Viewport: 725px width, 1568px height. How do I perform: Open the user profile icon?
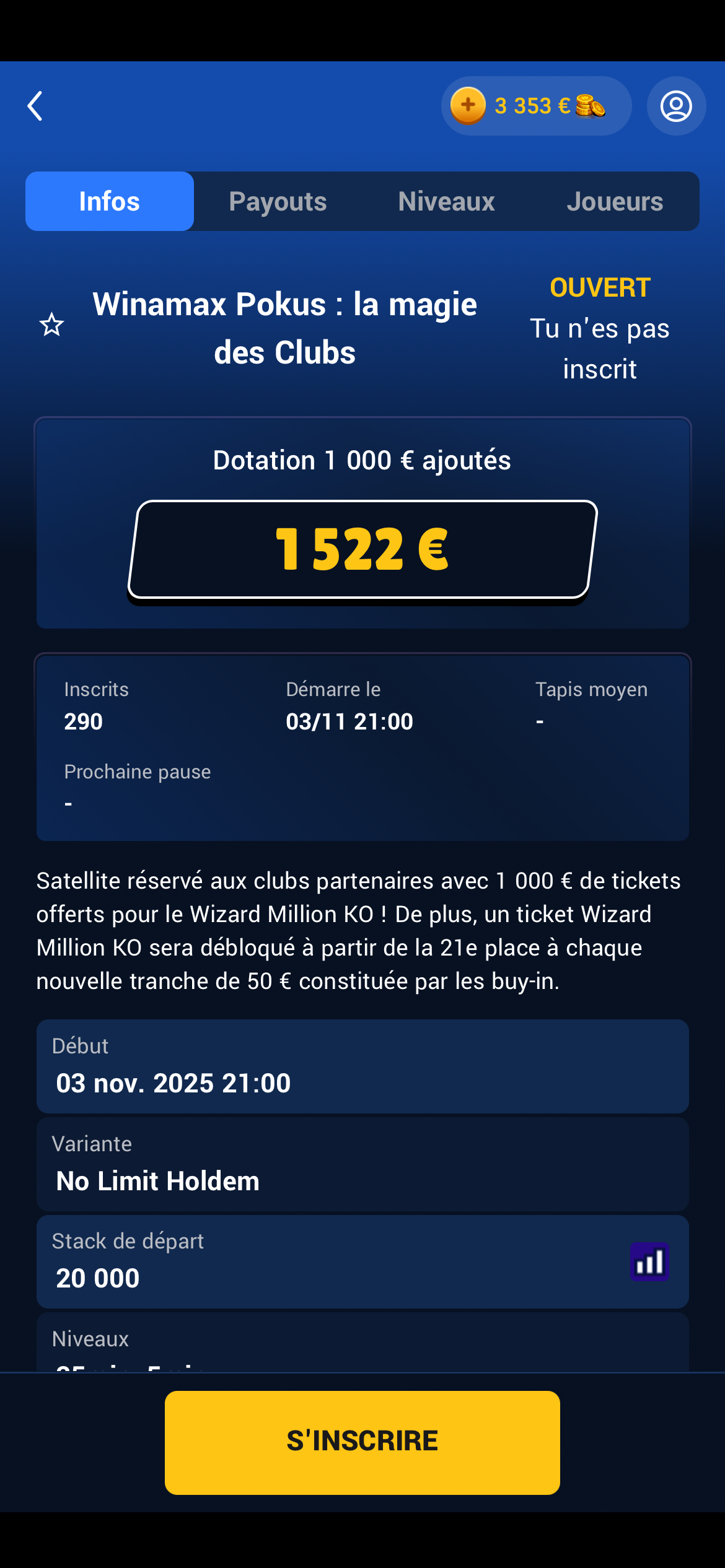[675, 106]
